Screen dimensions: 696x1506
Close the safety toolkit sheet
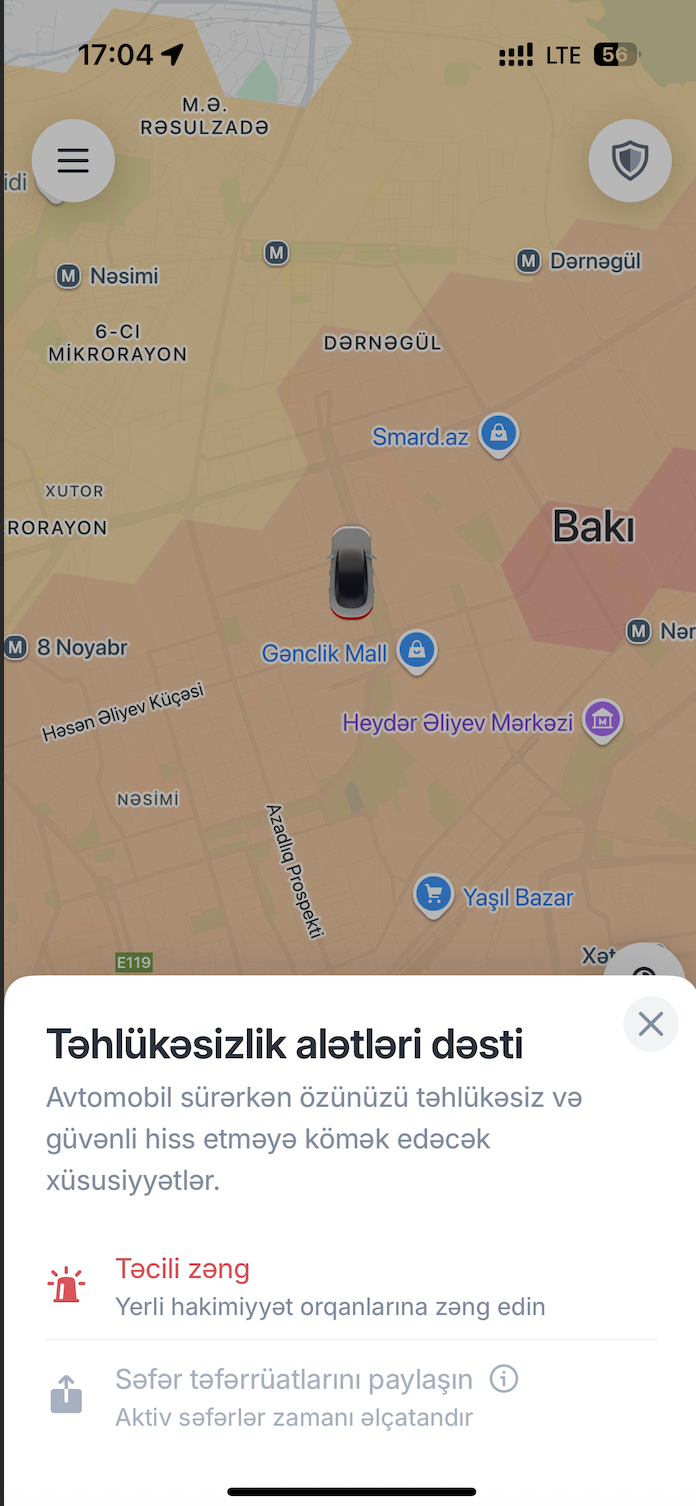coord(651,1024)
